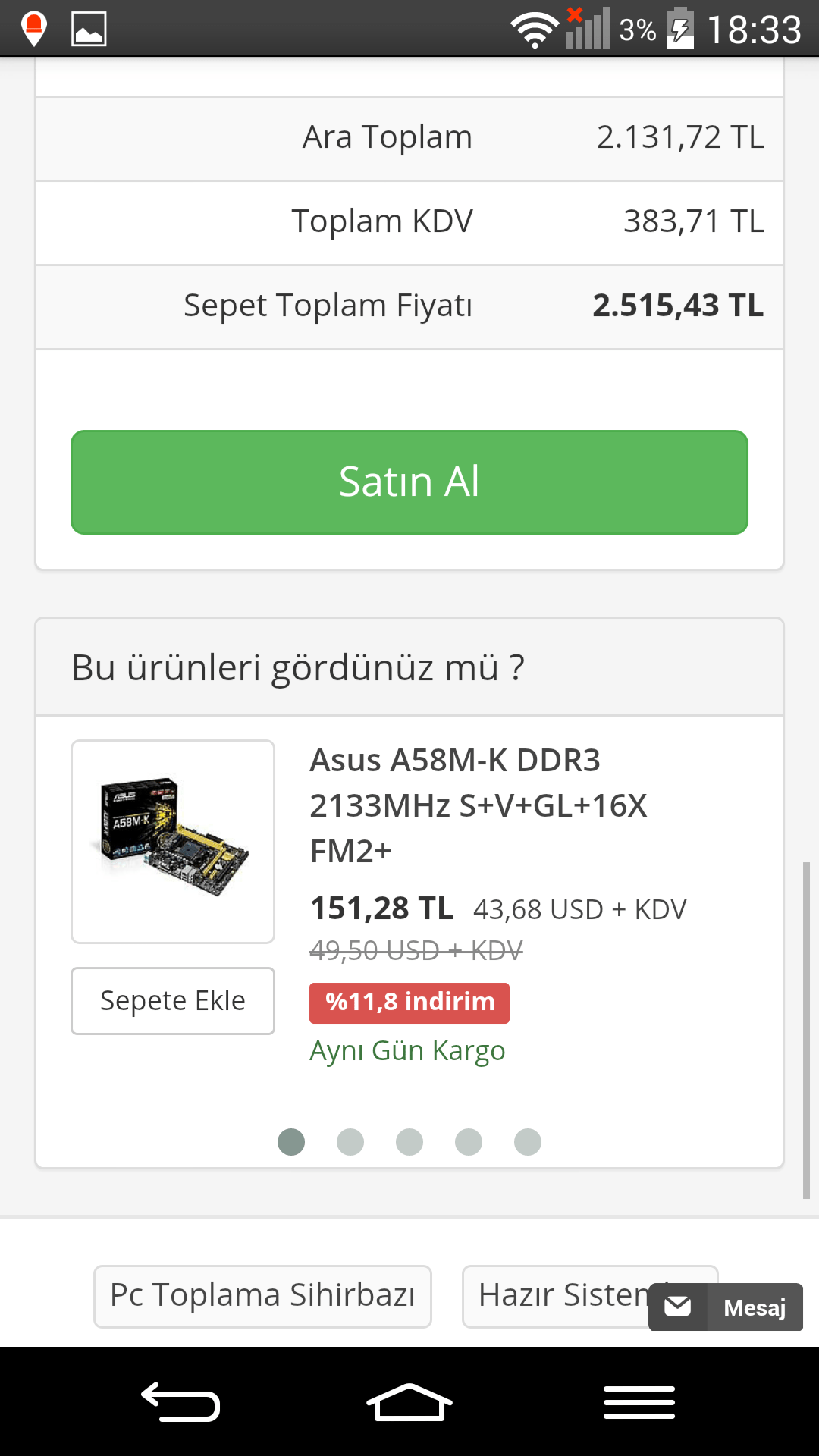This screenshot has width=819, height=1456.
Task: Select the last carousel dot indicator
Action: 529,1141
